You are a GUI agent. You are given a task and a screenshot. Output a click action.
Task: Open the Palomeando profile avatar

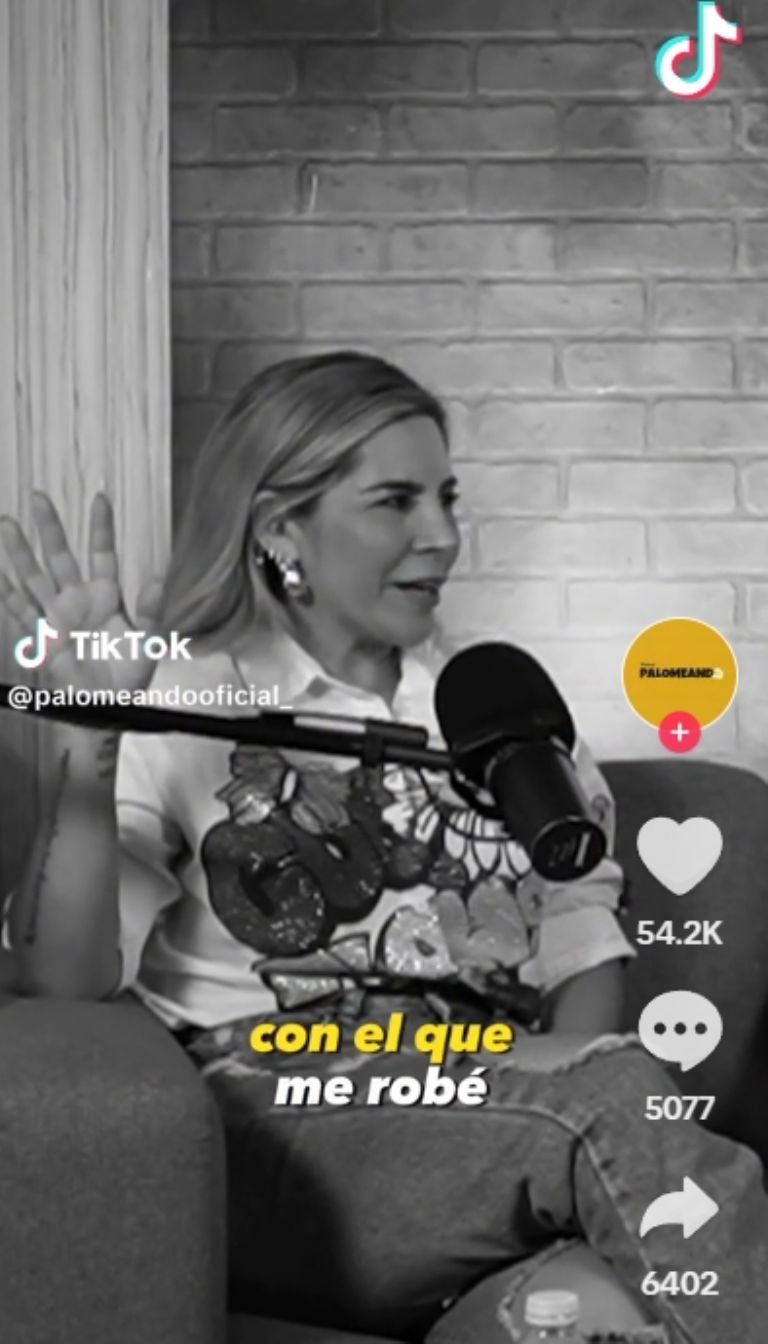point(680,672)
